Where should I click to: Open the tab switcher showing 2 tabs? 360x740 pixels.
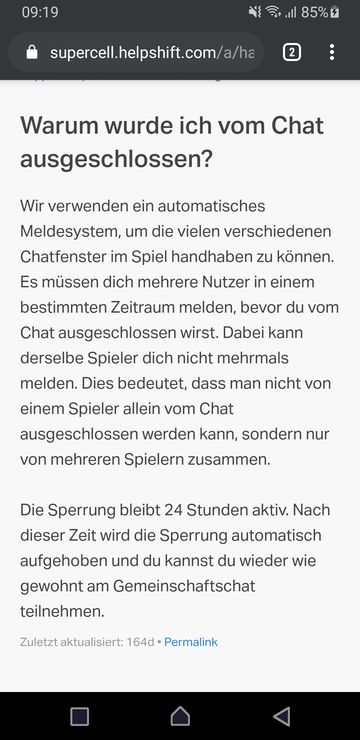pyautogui.click(x=292, y=52)
